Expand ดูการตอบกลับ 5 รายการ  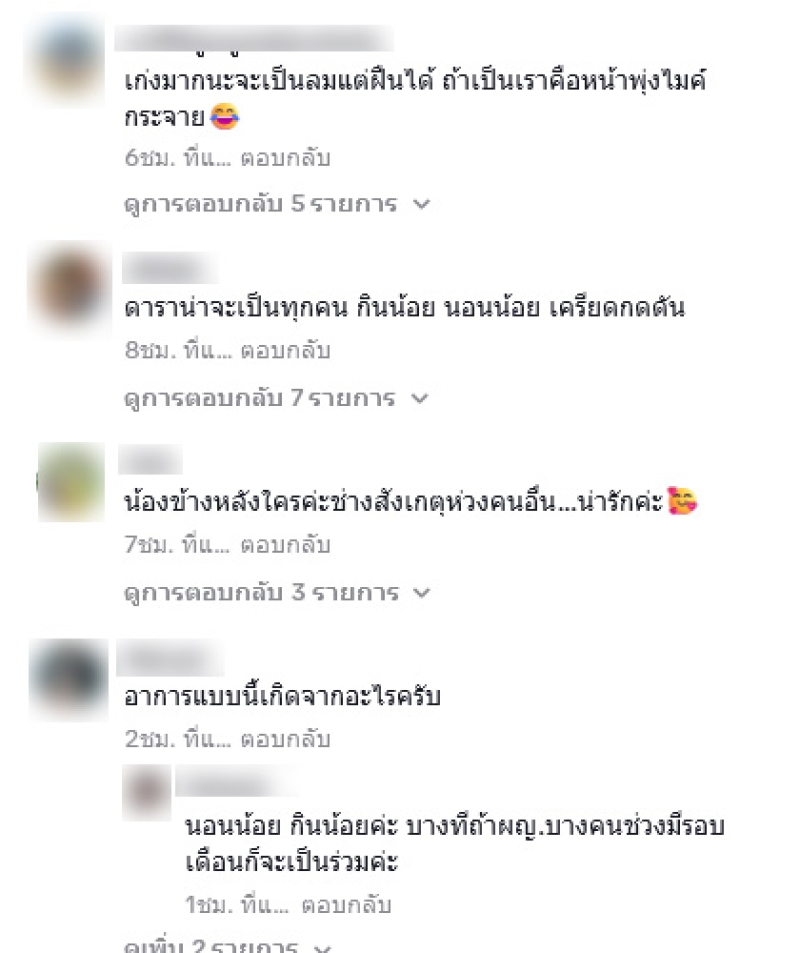[270, 205]
